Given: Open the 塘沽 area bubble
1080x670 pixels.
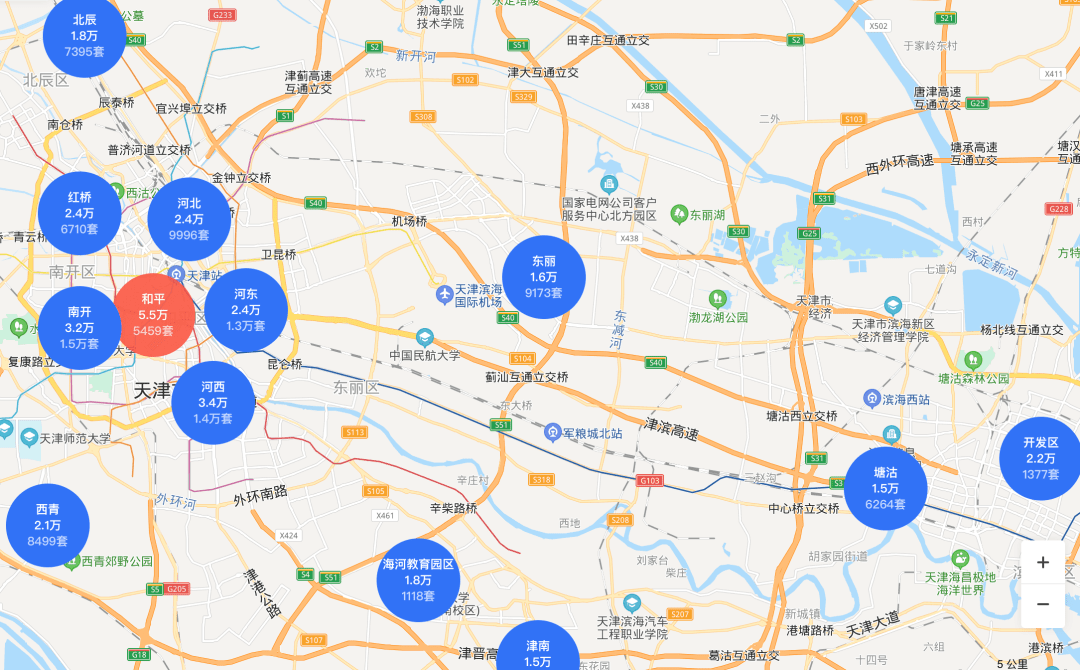Looking at the screenshot, I should (x=885, y=488).
